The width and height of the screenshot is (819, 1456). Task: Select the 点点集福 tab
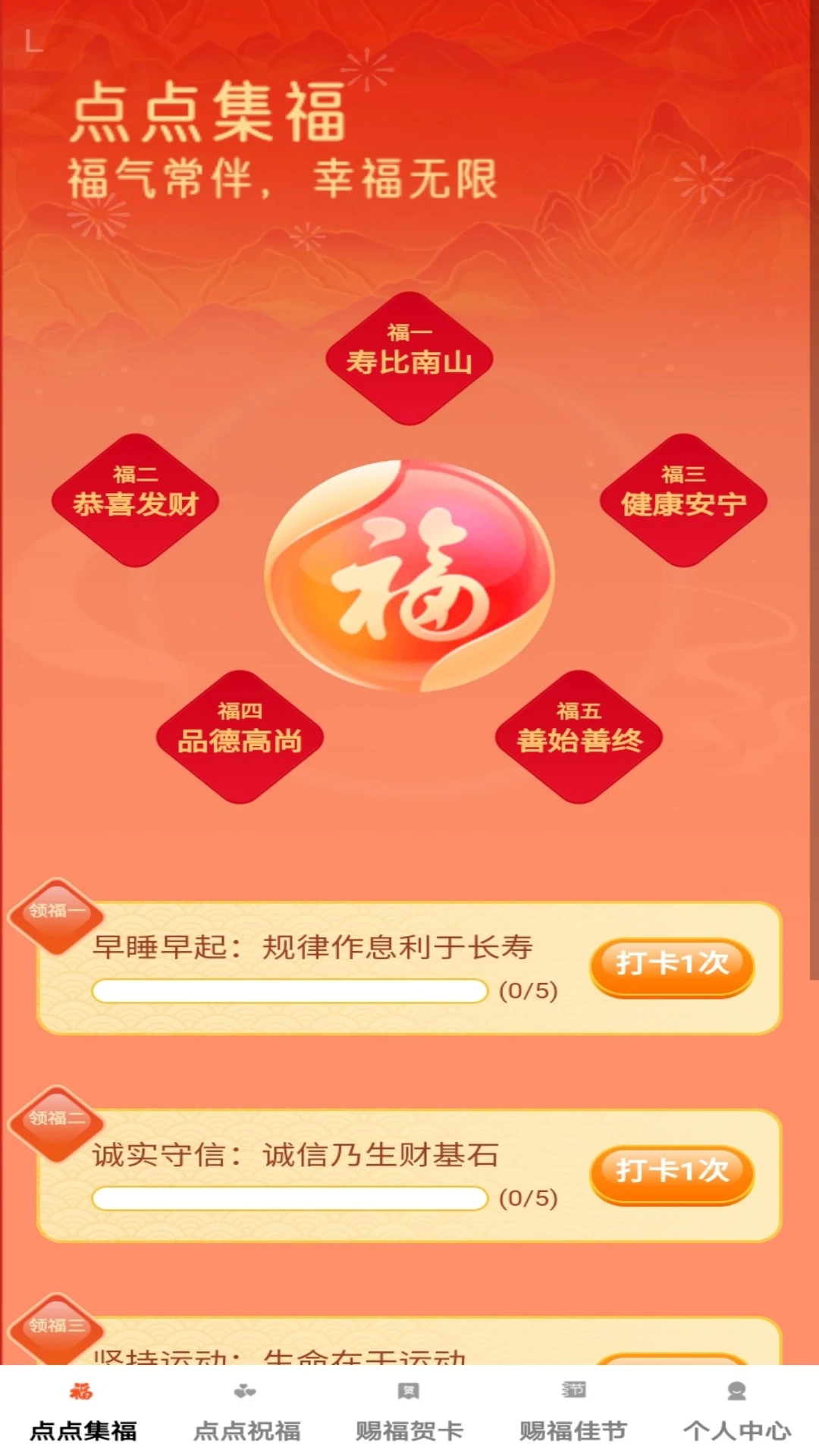(x=83, y=1414)
